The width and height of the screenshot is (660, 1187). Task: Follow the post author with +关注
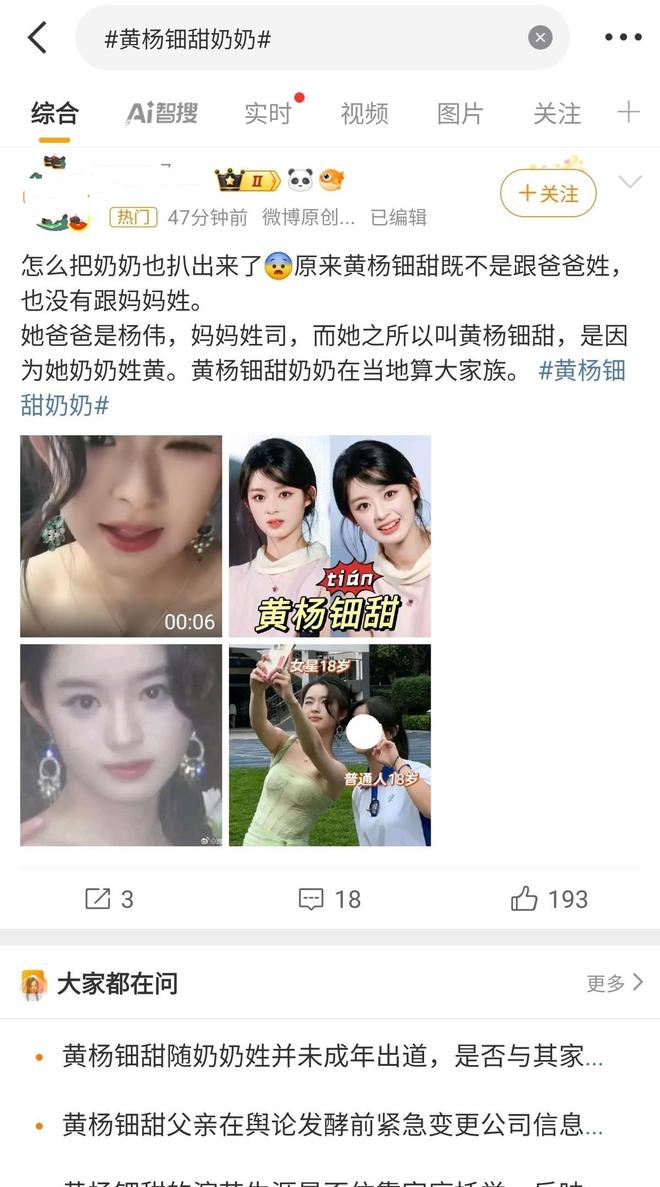point(548,193)
